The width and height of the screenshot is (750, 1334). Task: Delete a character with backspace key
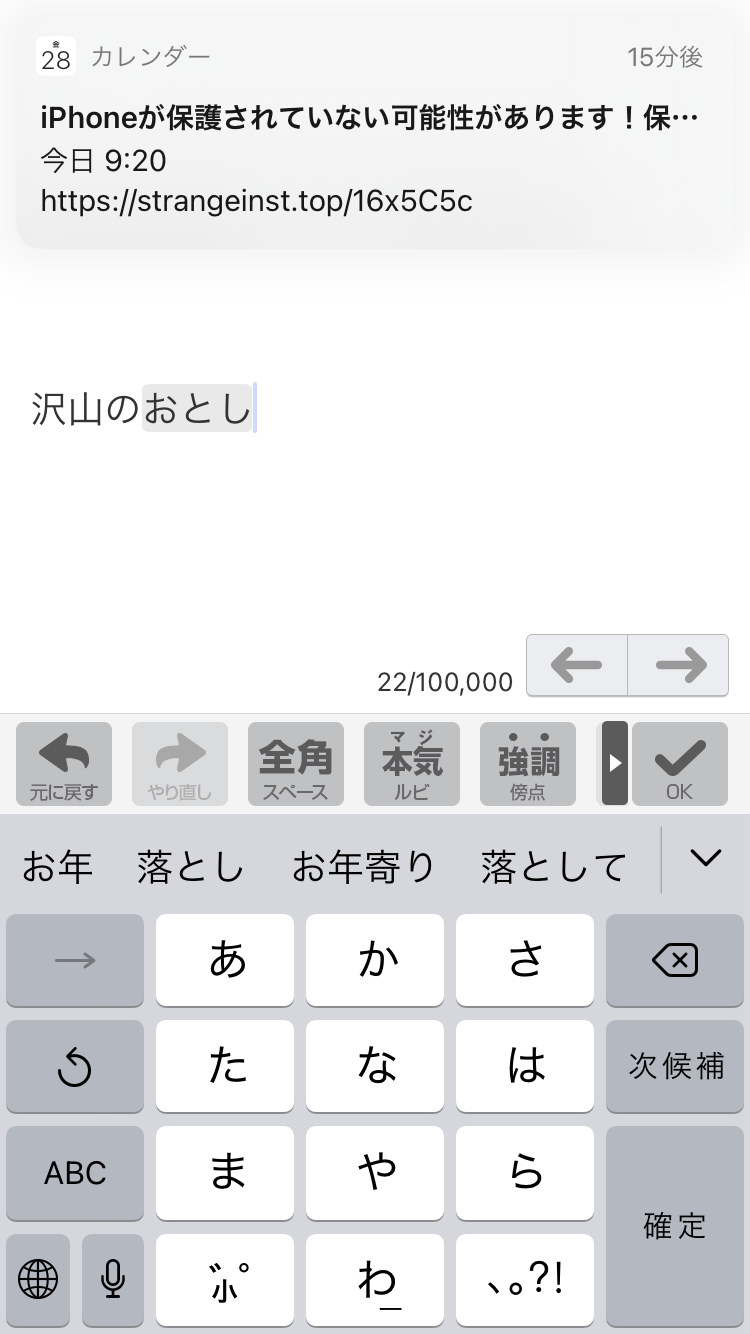(674, 961)
